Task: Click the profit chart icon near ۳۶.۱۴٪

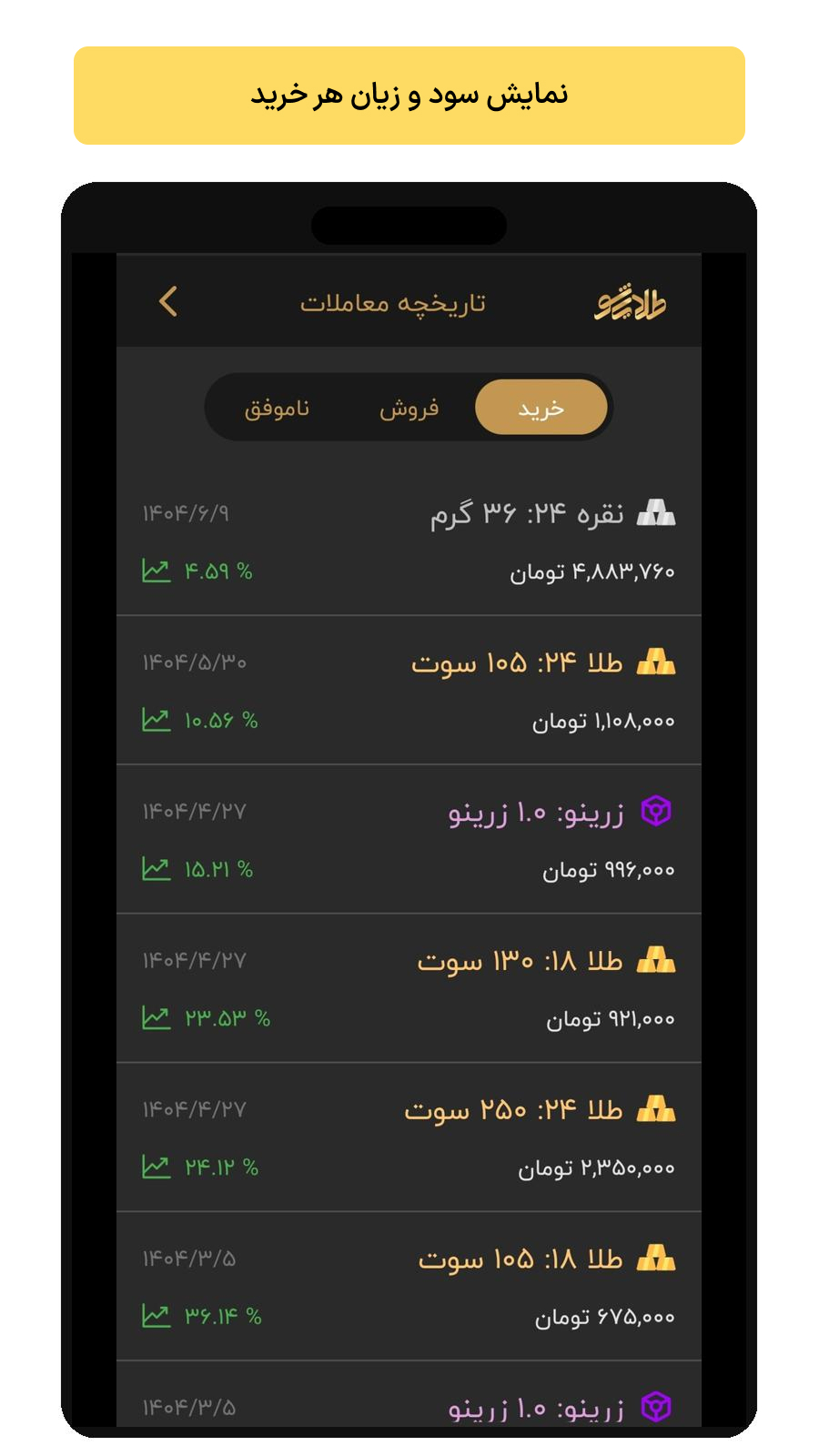Action: [157, 1315]
